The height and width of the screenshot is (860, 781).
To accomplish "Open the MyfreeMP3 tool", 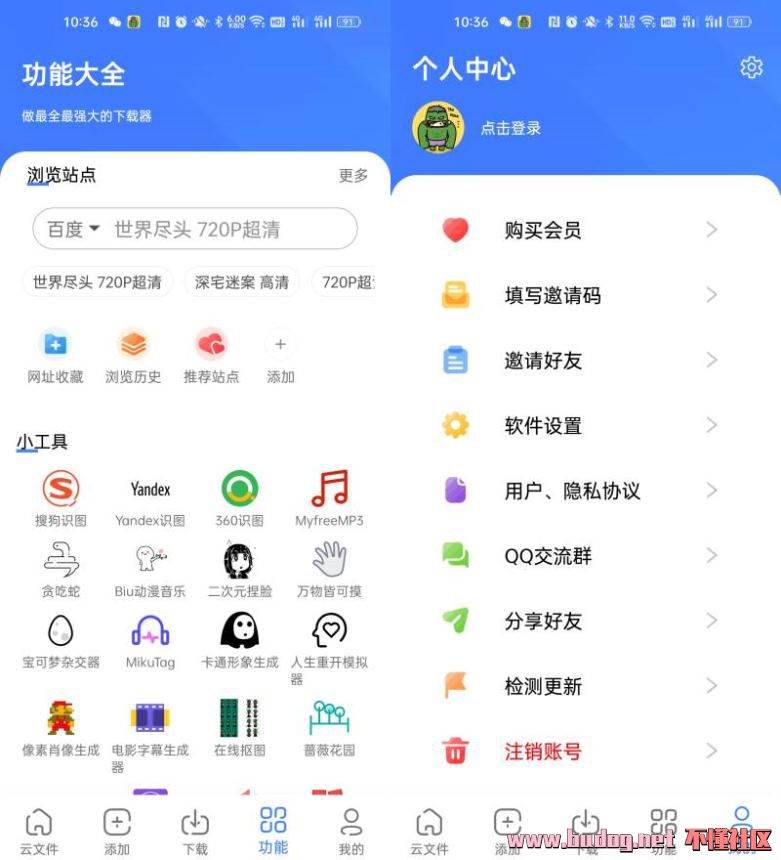I will click(x=329, y=498).
